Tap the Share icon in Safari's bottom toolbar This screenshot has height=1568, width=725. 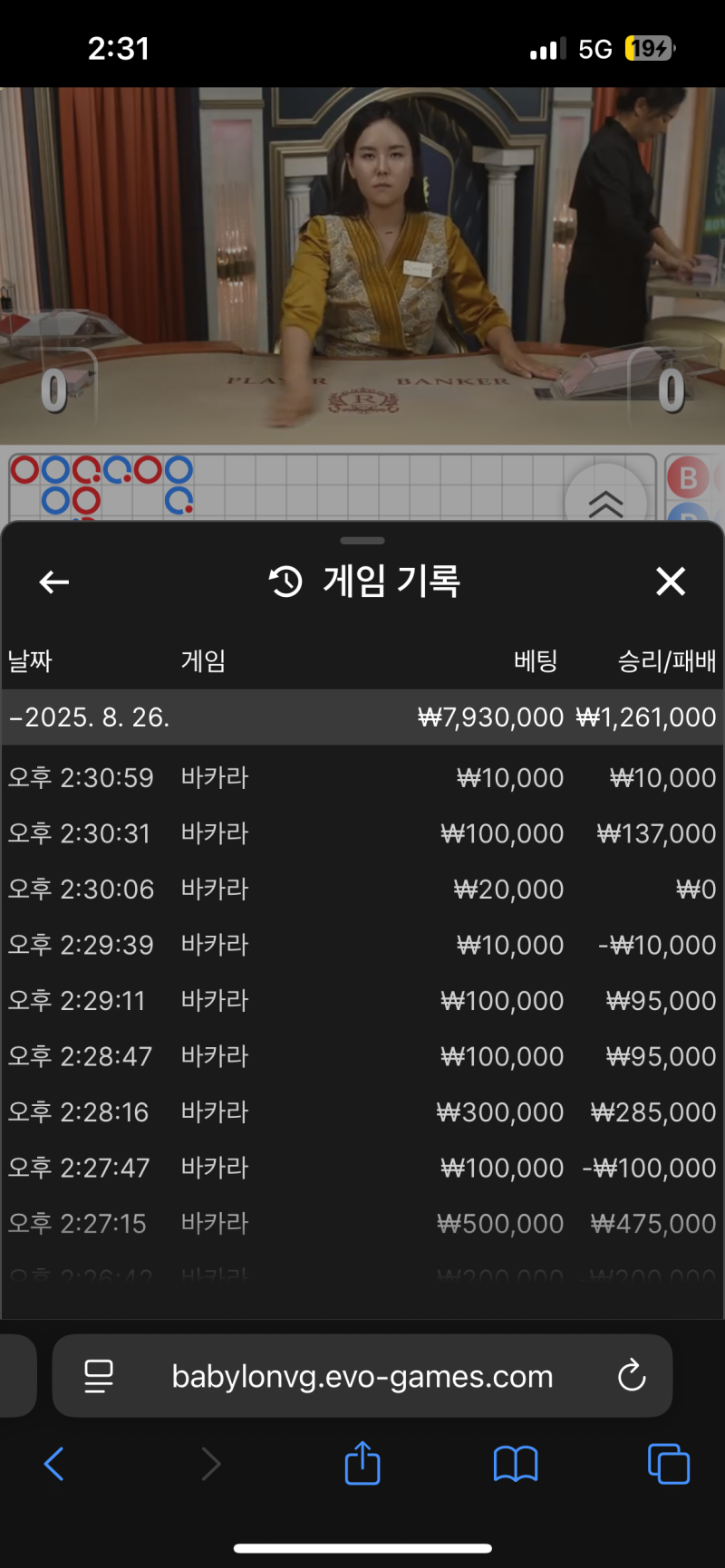[362, 1464]
